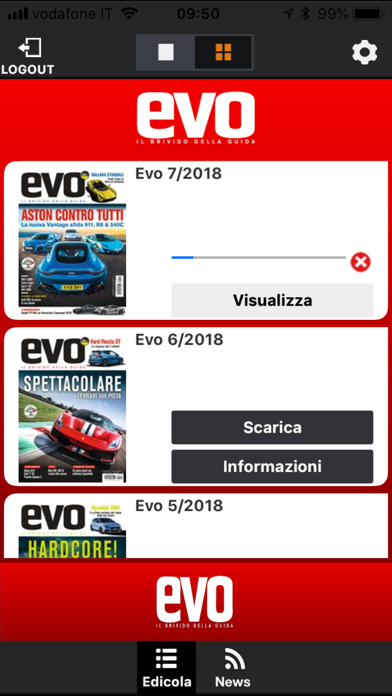Open the settings gear
The width and height of the screenshot is (392, 696).
coord(364,52)
